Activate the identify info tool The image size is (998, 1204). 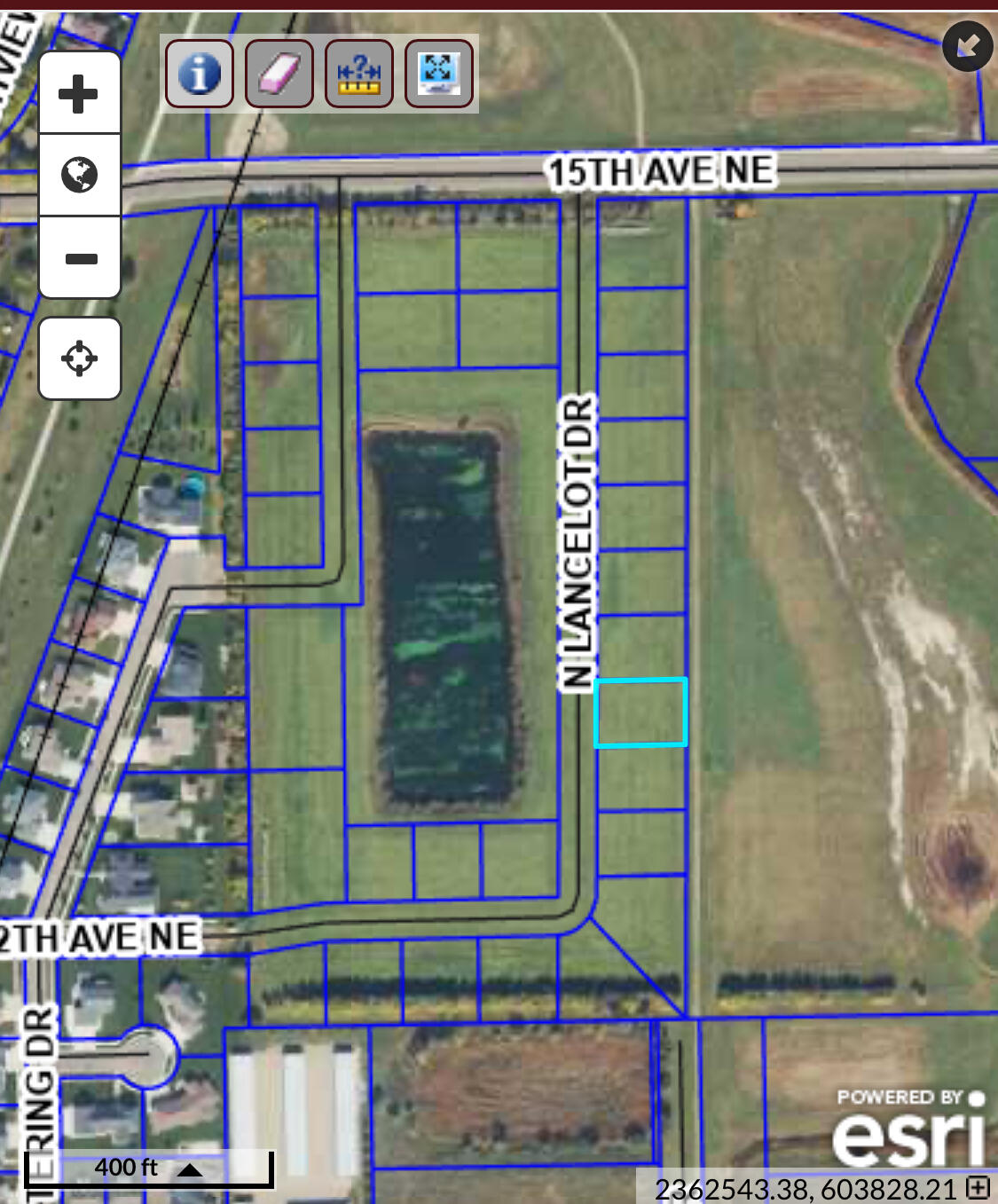[200, 74]
